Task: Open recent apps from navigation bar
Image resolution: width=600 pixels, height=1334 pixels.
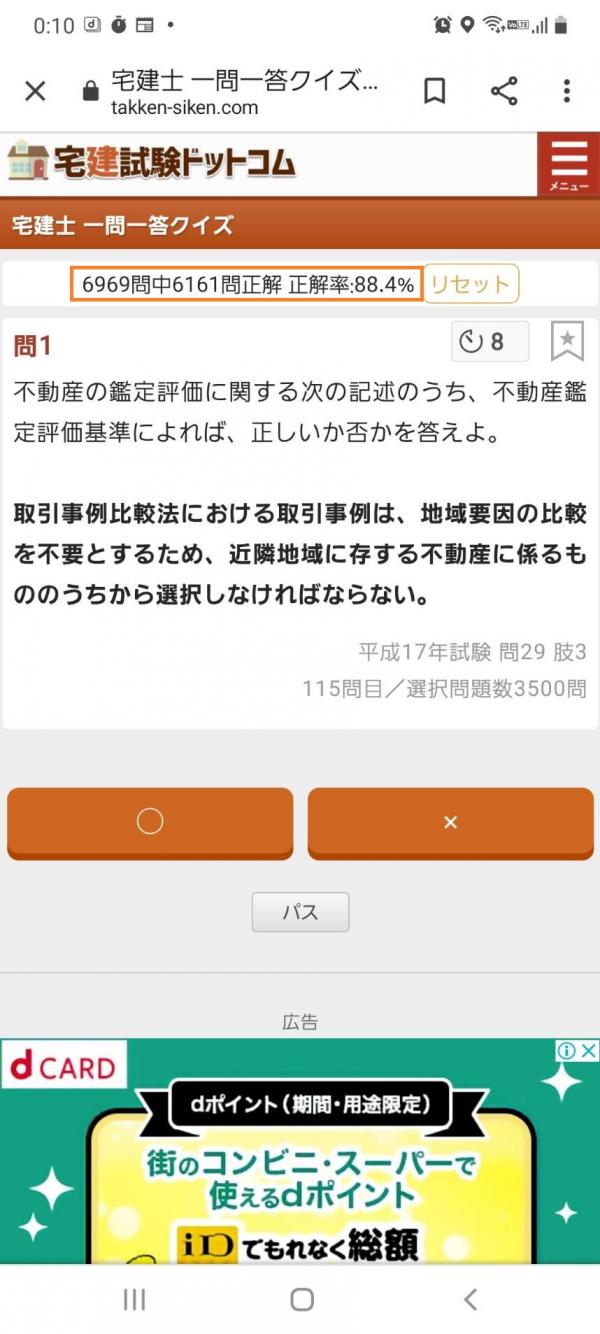Action: (134, 1299)
